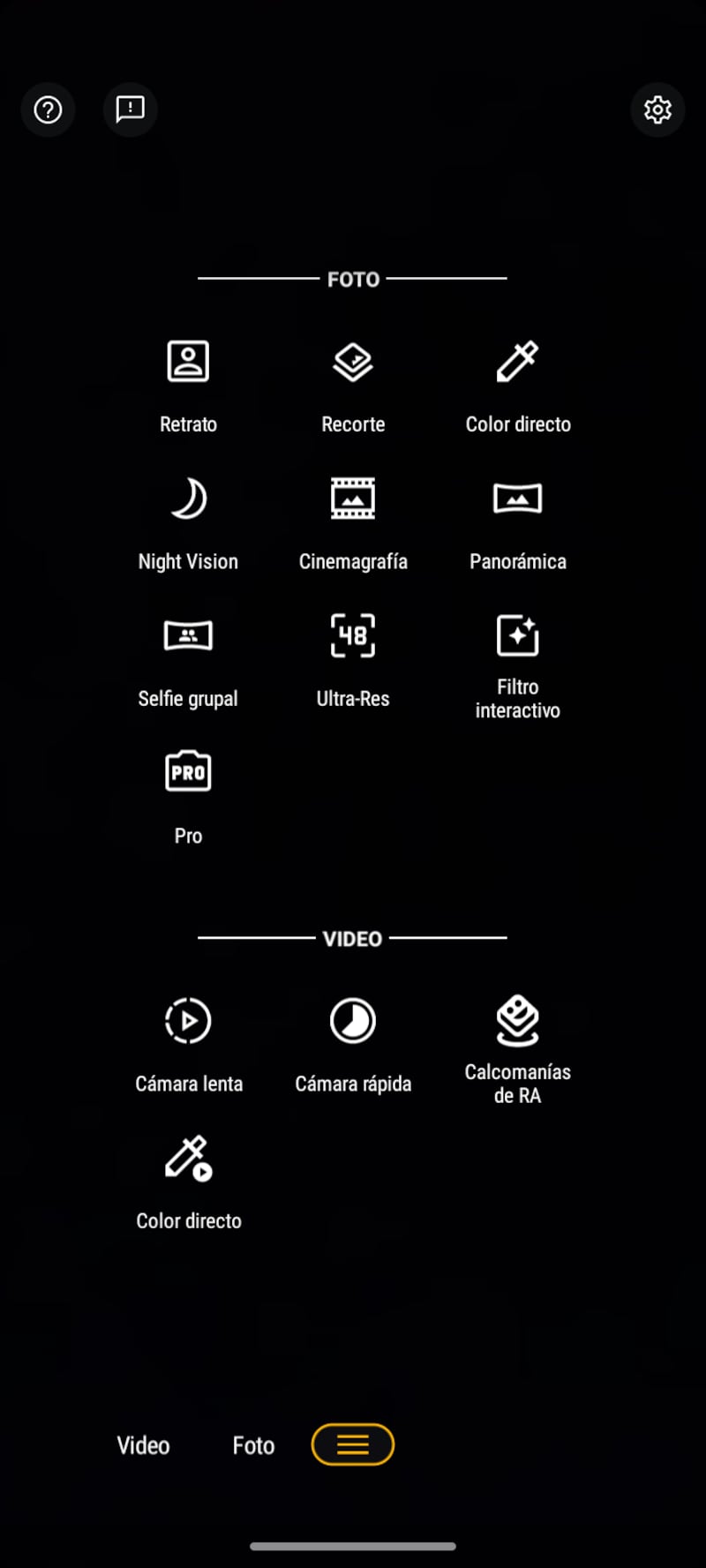Open camera settings gear
Screen dimensions: 706x1568
tap(657, 110)
